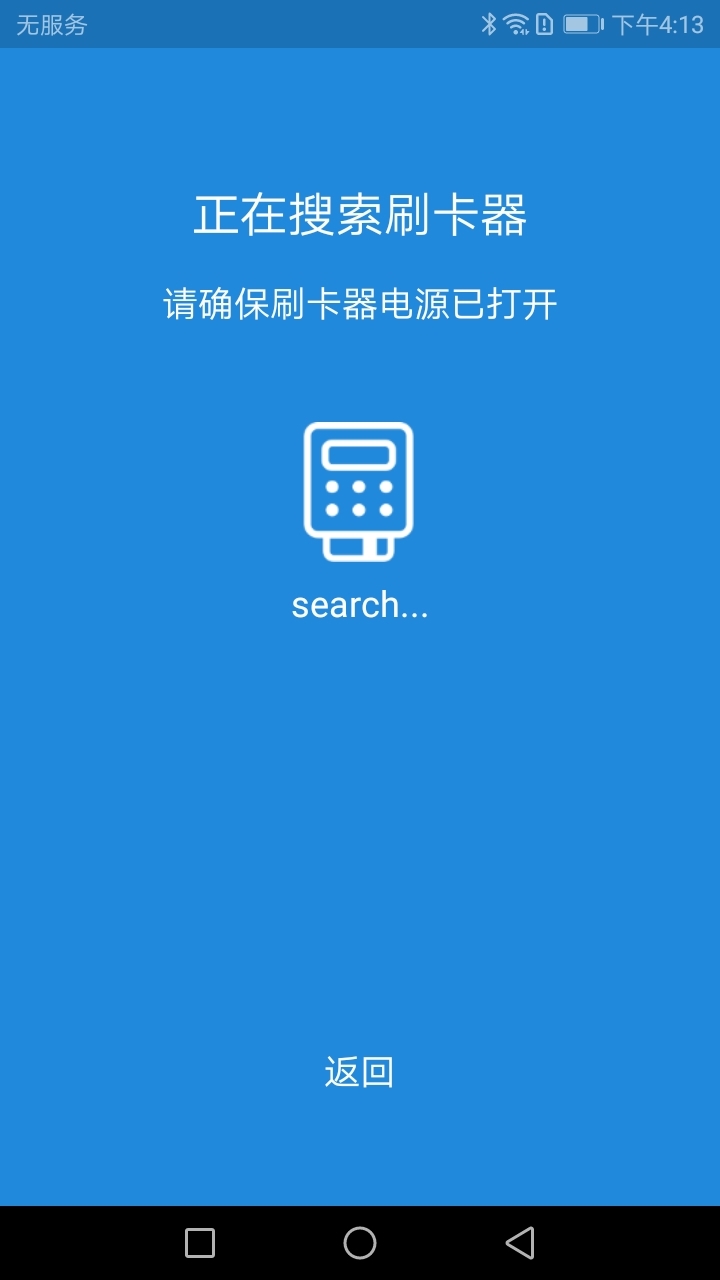Screen dimensions: 720x1280
Task: Click the 请确保刷卡器电源已打开 hint text
Action: coord(360,298)
